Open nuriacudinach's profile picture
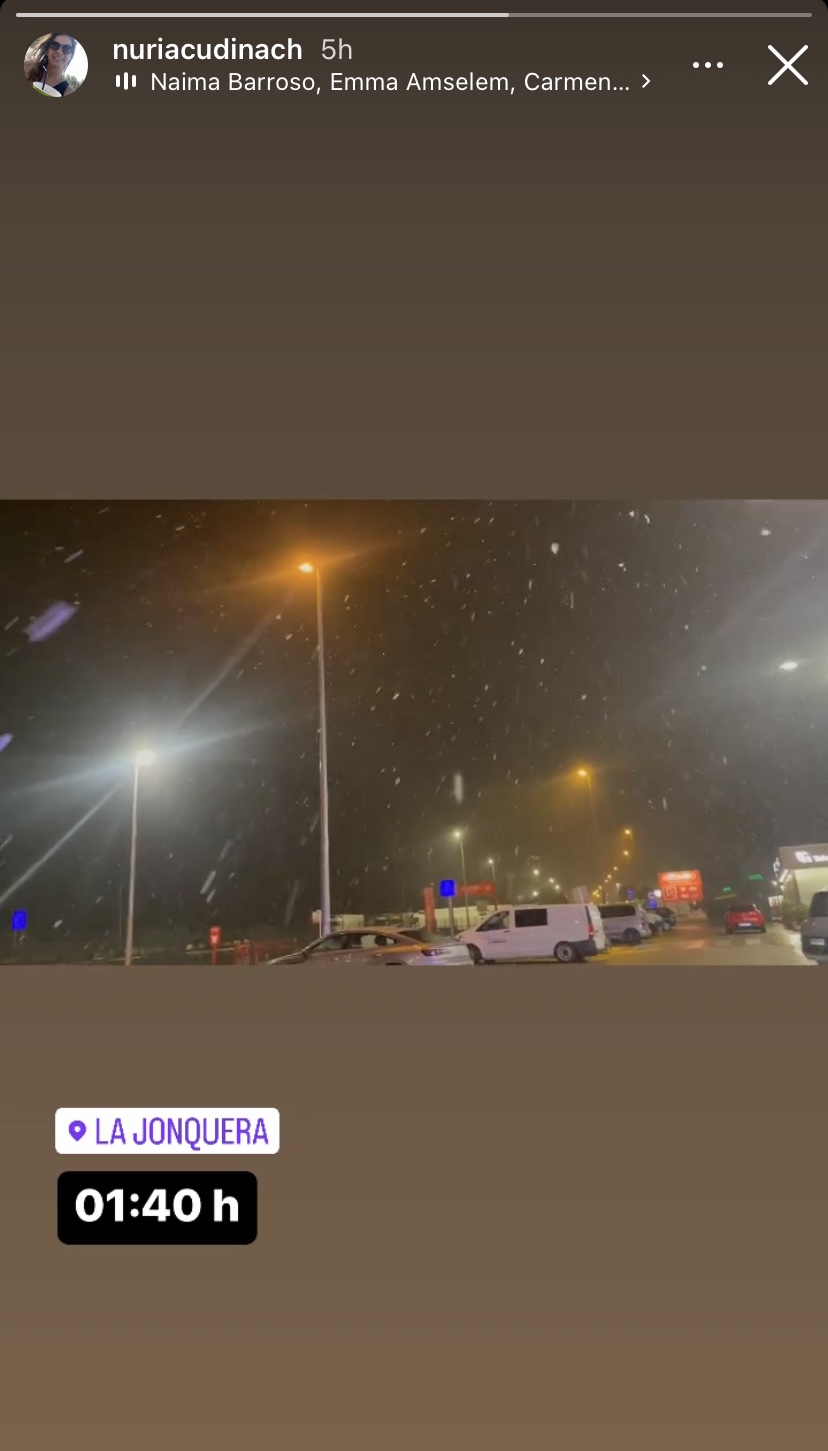Viewport: 828px width, 1451px height. (56, 65)
